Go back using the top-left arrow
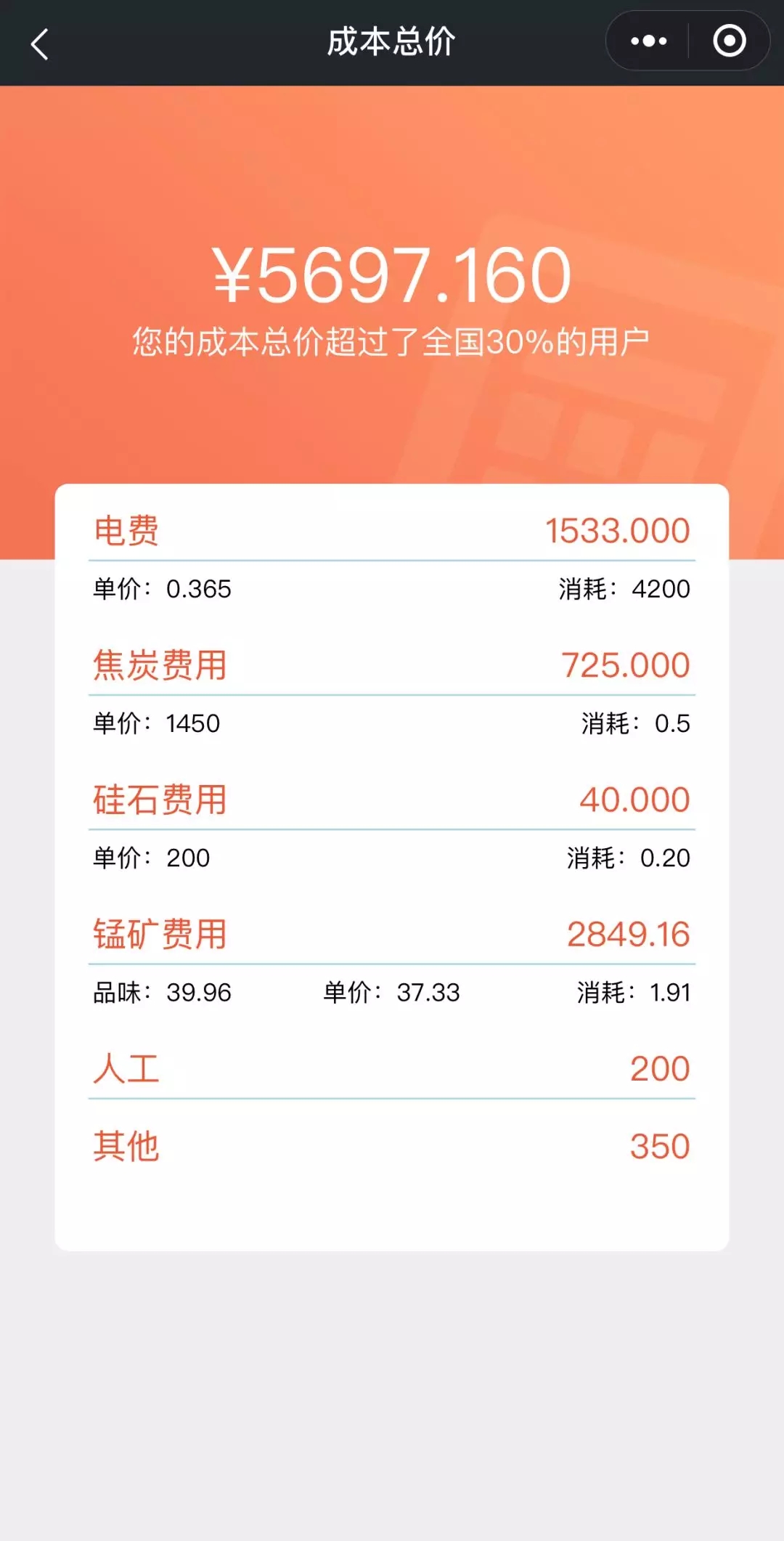 click(x=40, y=44)
